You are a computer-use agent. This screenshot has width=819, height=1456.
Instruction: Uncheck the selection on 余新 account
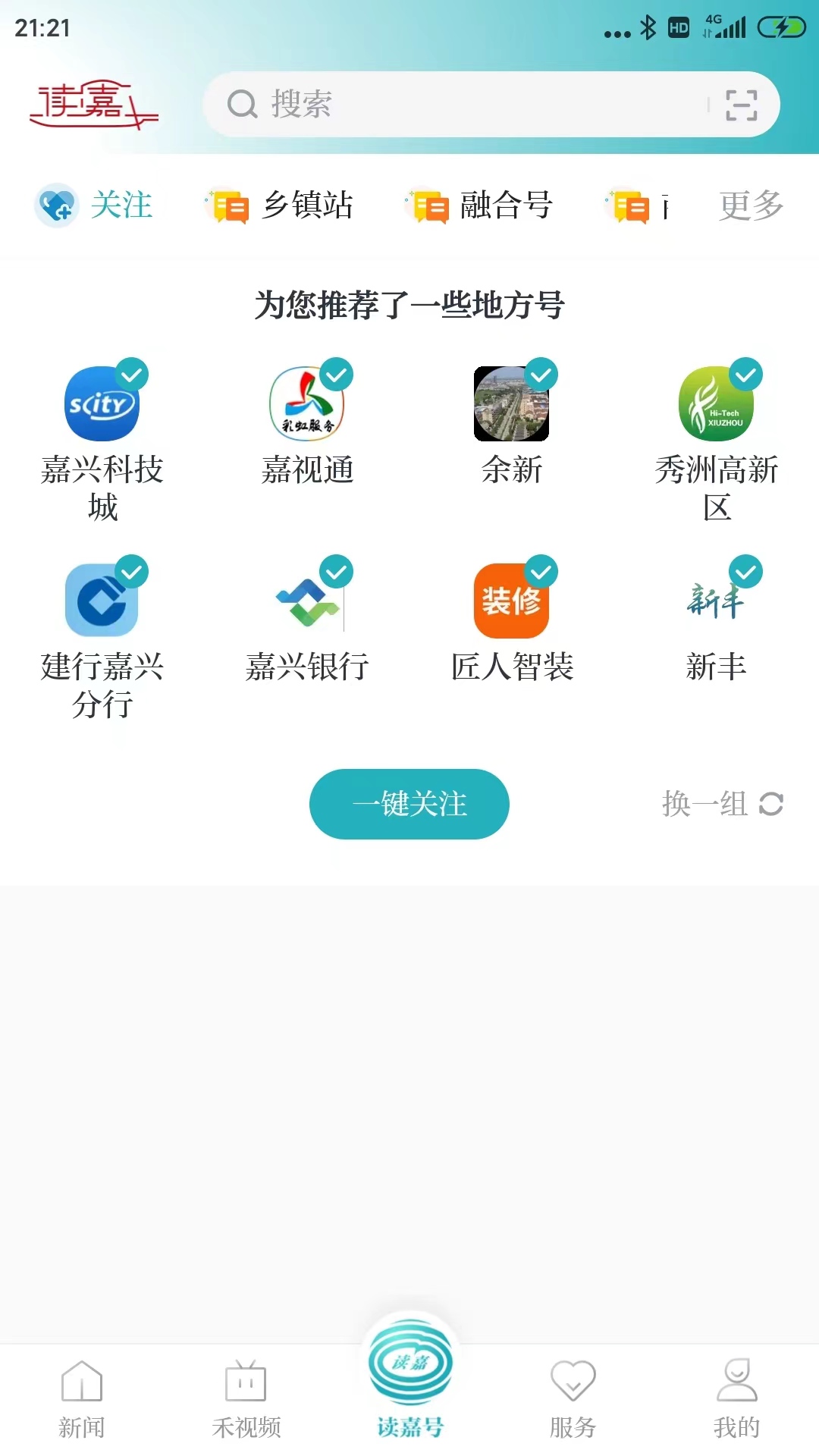(541, 372)
